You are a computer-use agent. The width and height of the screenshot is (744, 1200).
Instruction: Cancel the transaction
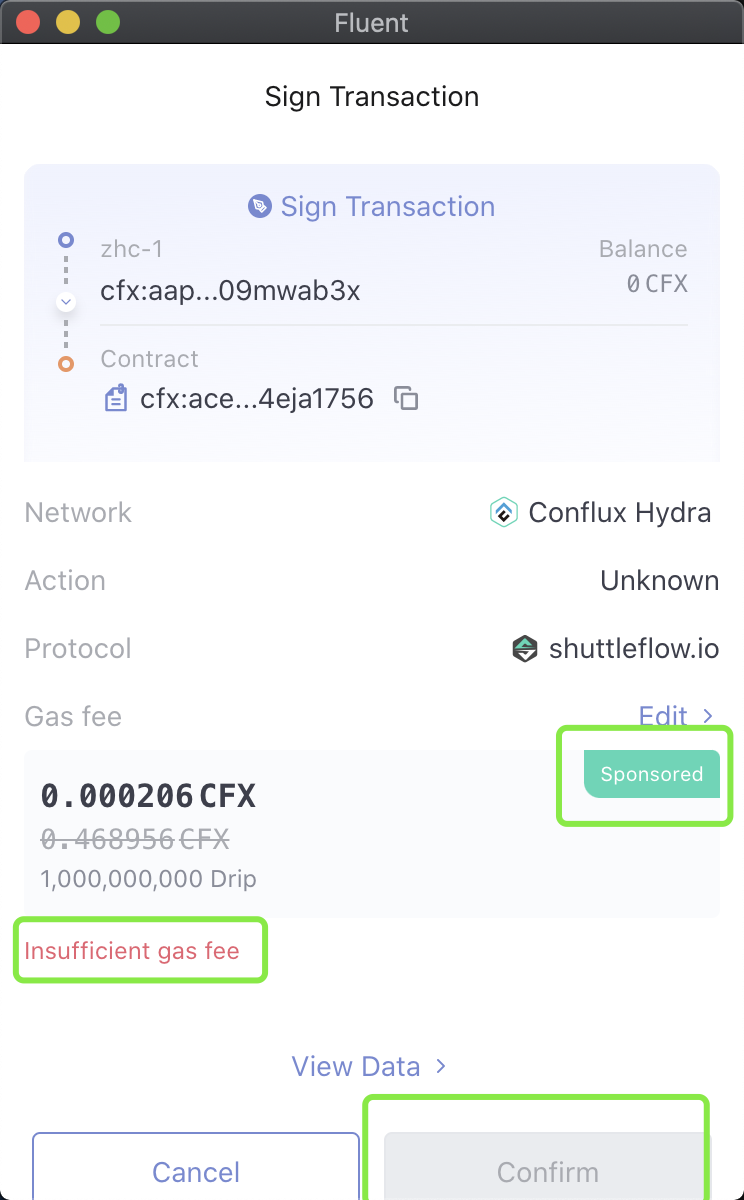pos(196,1166)
